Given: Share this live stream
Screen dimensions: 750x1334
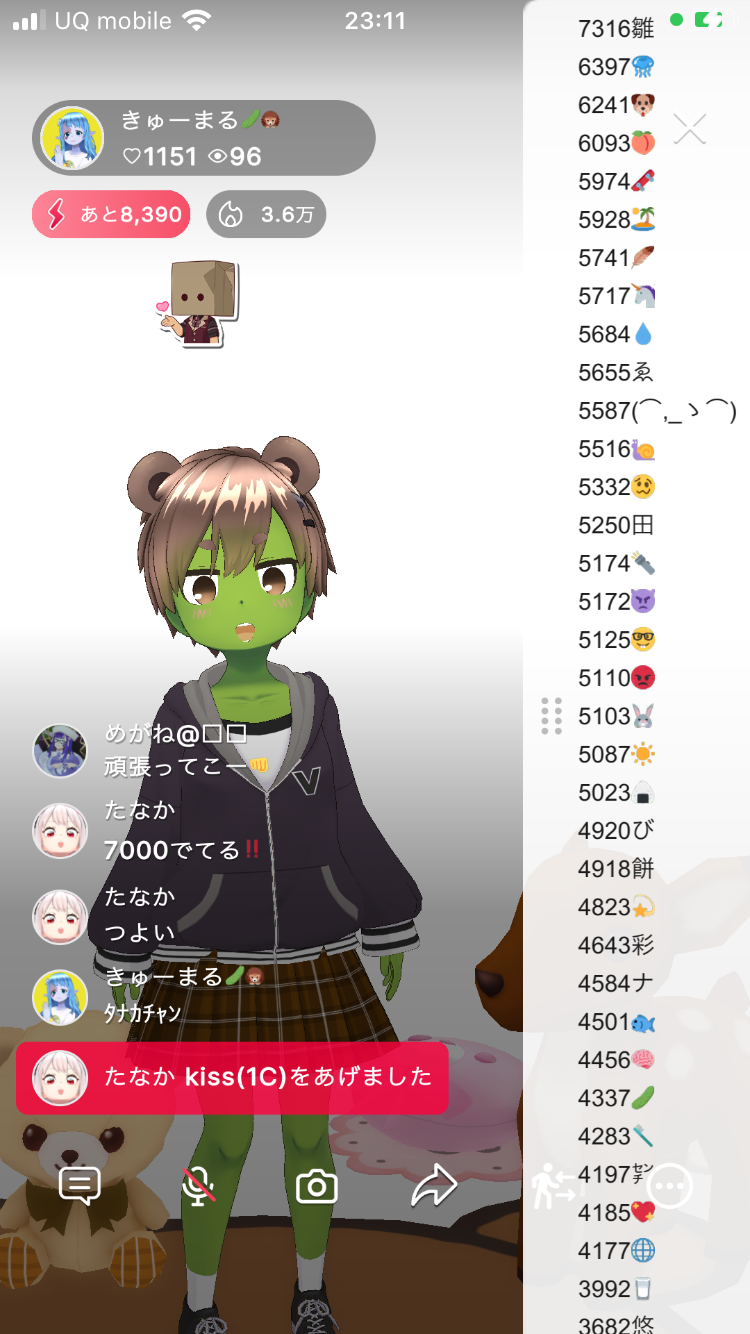Looking at the screenshot, I should [434, 1186].
